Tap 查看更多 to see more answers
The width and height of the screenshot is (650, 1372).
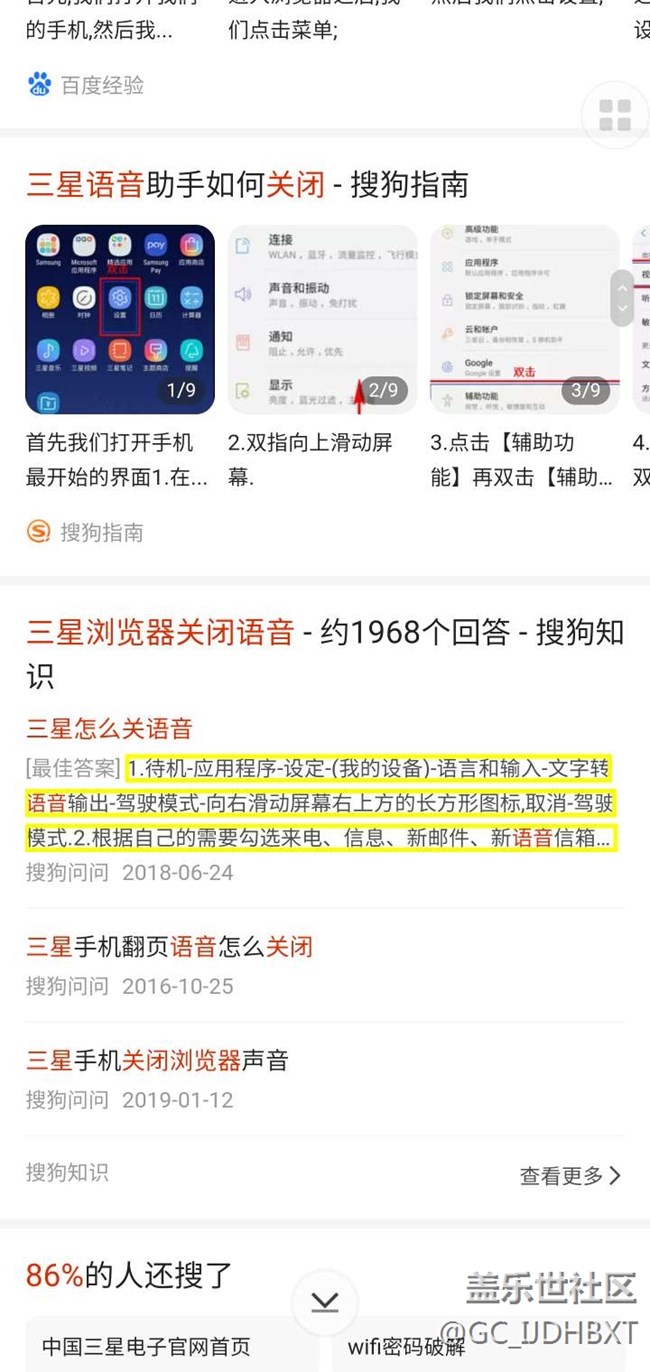570,1176
